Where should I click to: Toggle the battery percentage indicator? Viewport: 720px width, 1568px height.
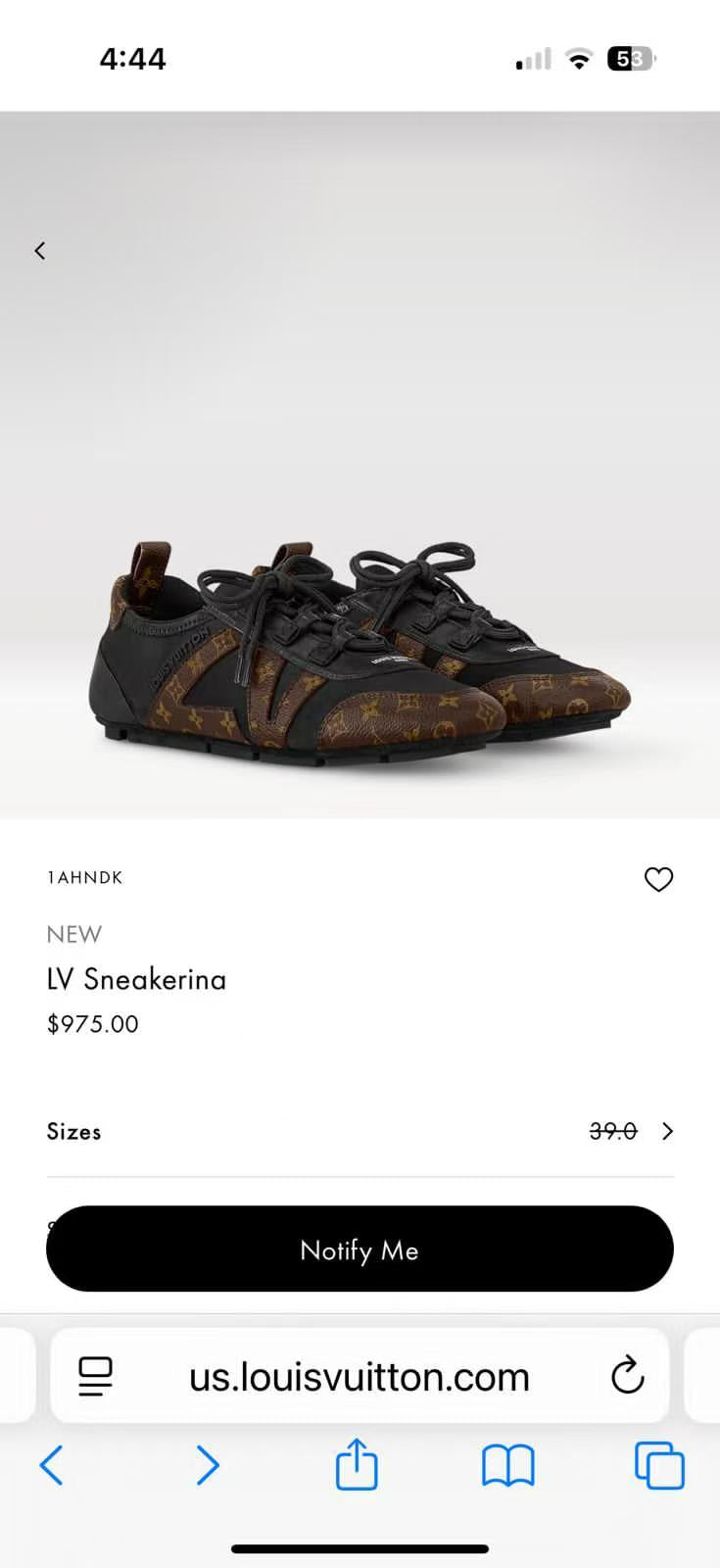click(632, 59)
